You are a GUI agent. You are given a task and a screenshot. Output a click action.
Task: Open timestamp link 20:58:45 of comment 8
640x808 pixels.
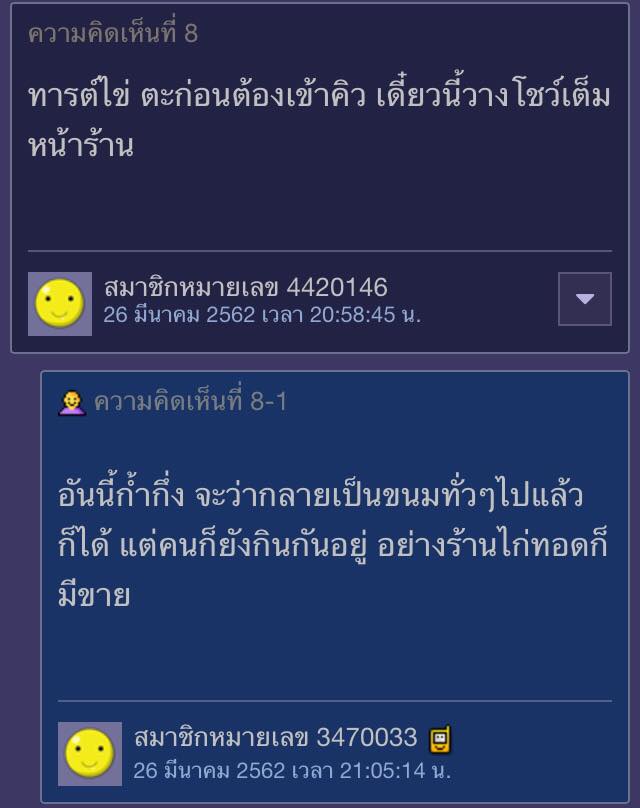(x=262, y=314)
